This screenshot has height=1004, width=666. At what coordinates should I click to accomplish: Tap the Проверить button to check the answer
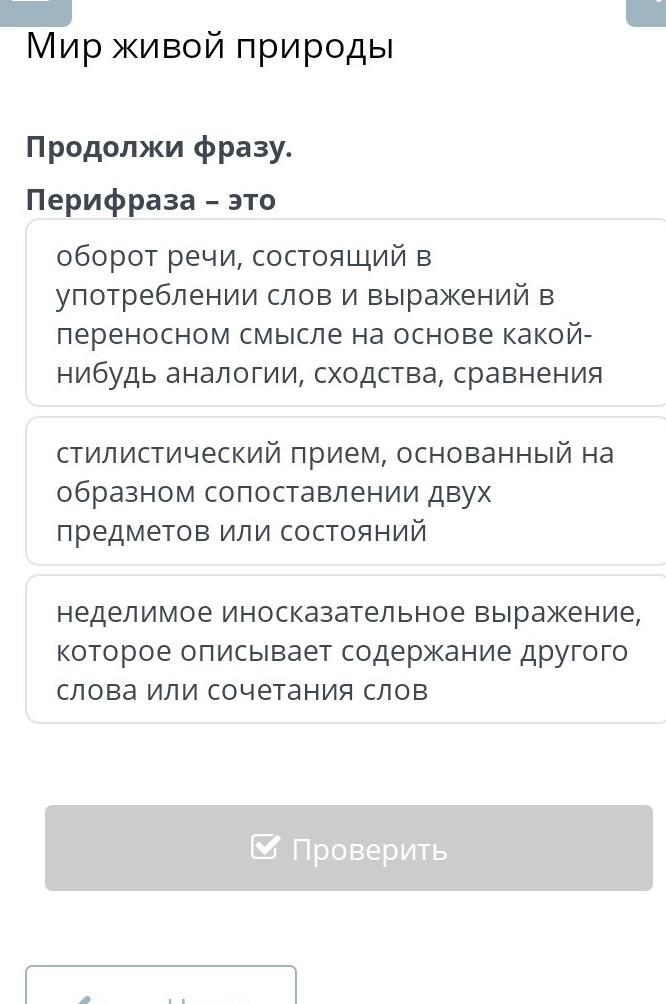click(348, 849)
